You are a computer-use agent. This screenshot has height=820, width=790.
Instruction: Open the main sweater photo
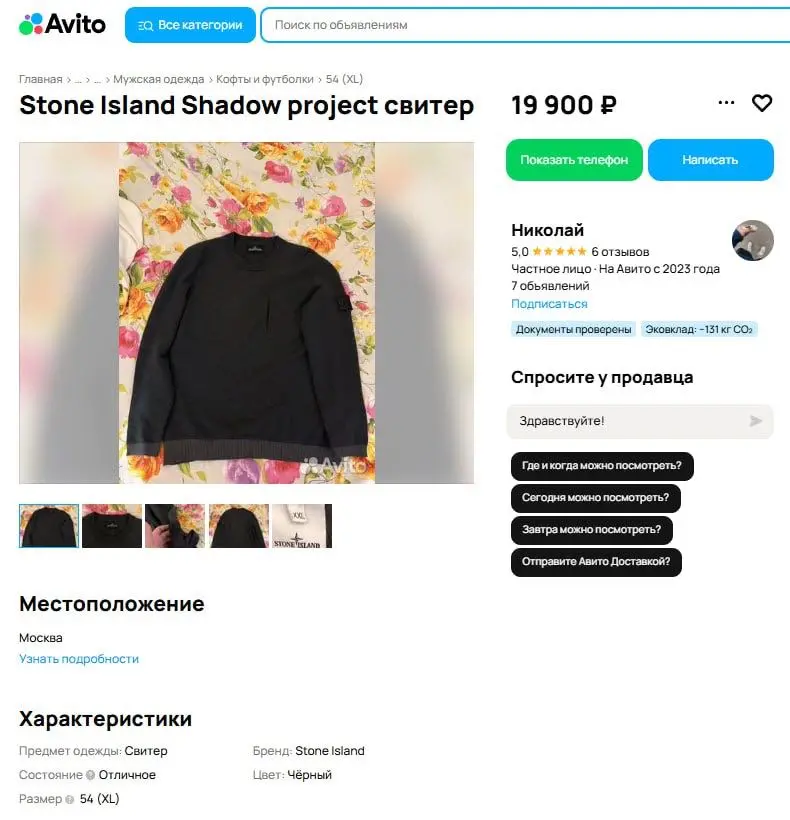tap(246, 312)
